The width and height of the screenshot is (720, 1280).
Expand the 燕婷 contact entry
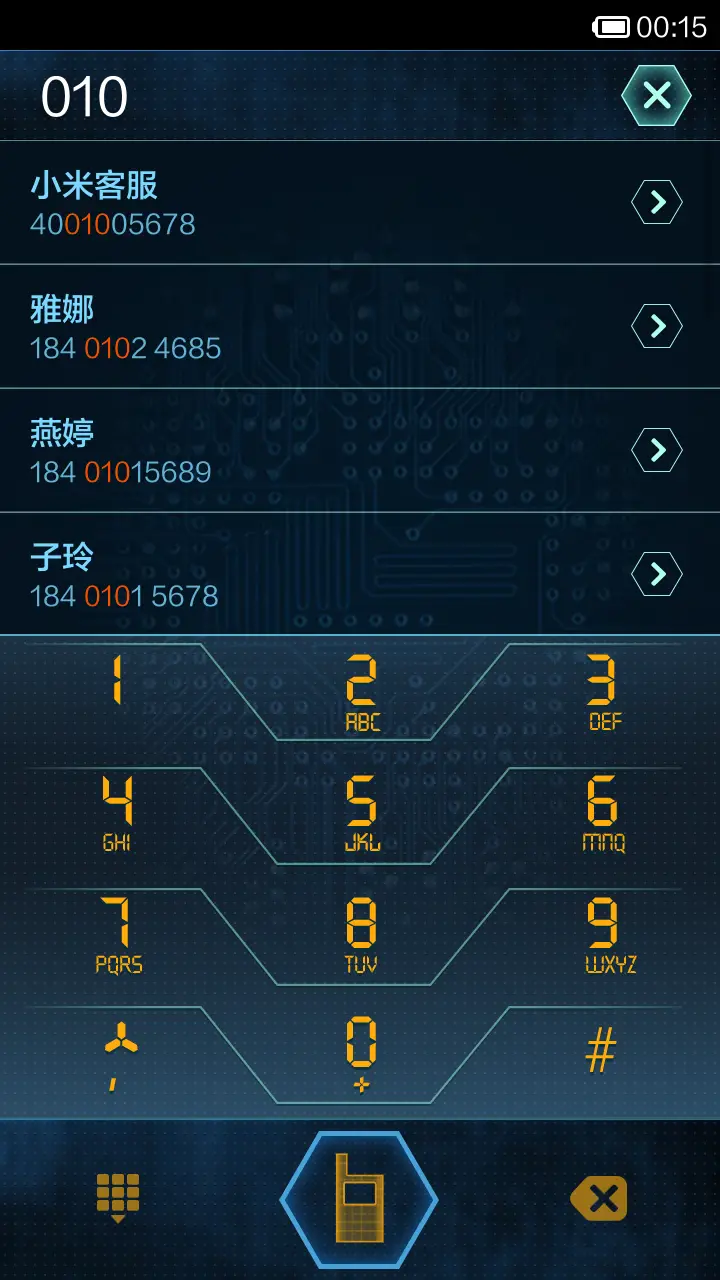click(657, 450)
